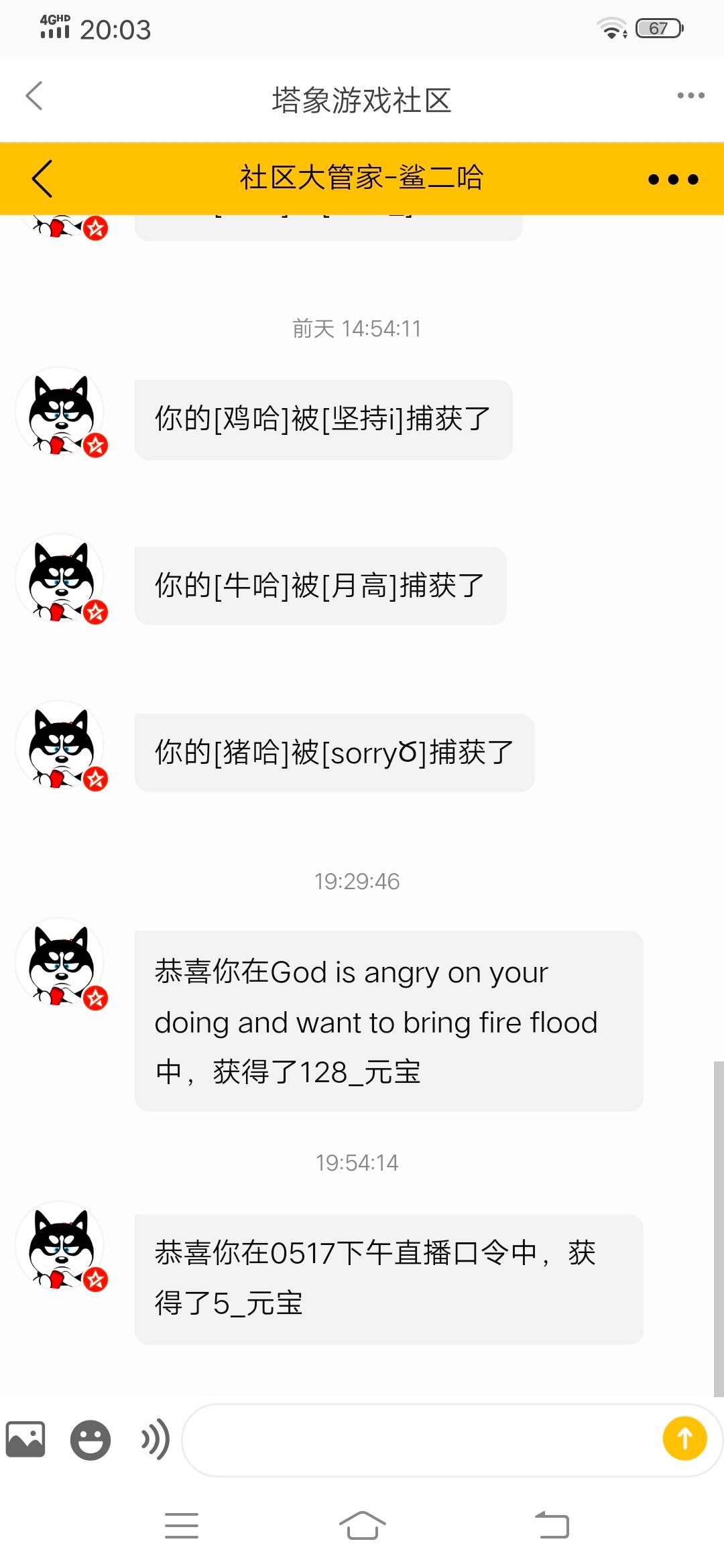Tap the system home button
This screenshot has height=1568, width=724.
(x=362, y=1526)
